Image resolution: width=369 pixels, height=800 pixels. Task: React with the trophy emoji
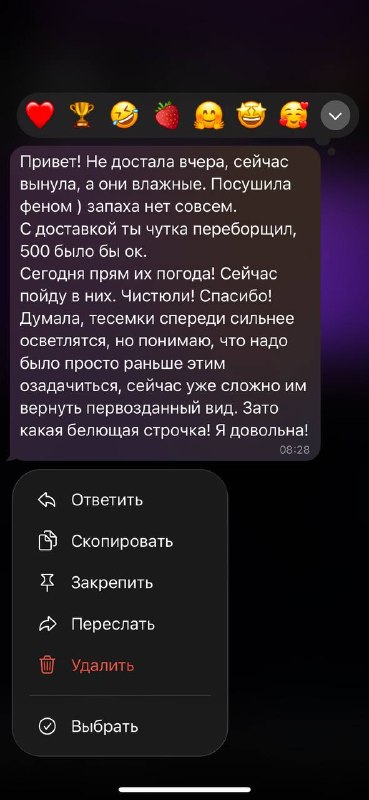[x=82, y=115]
